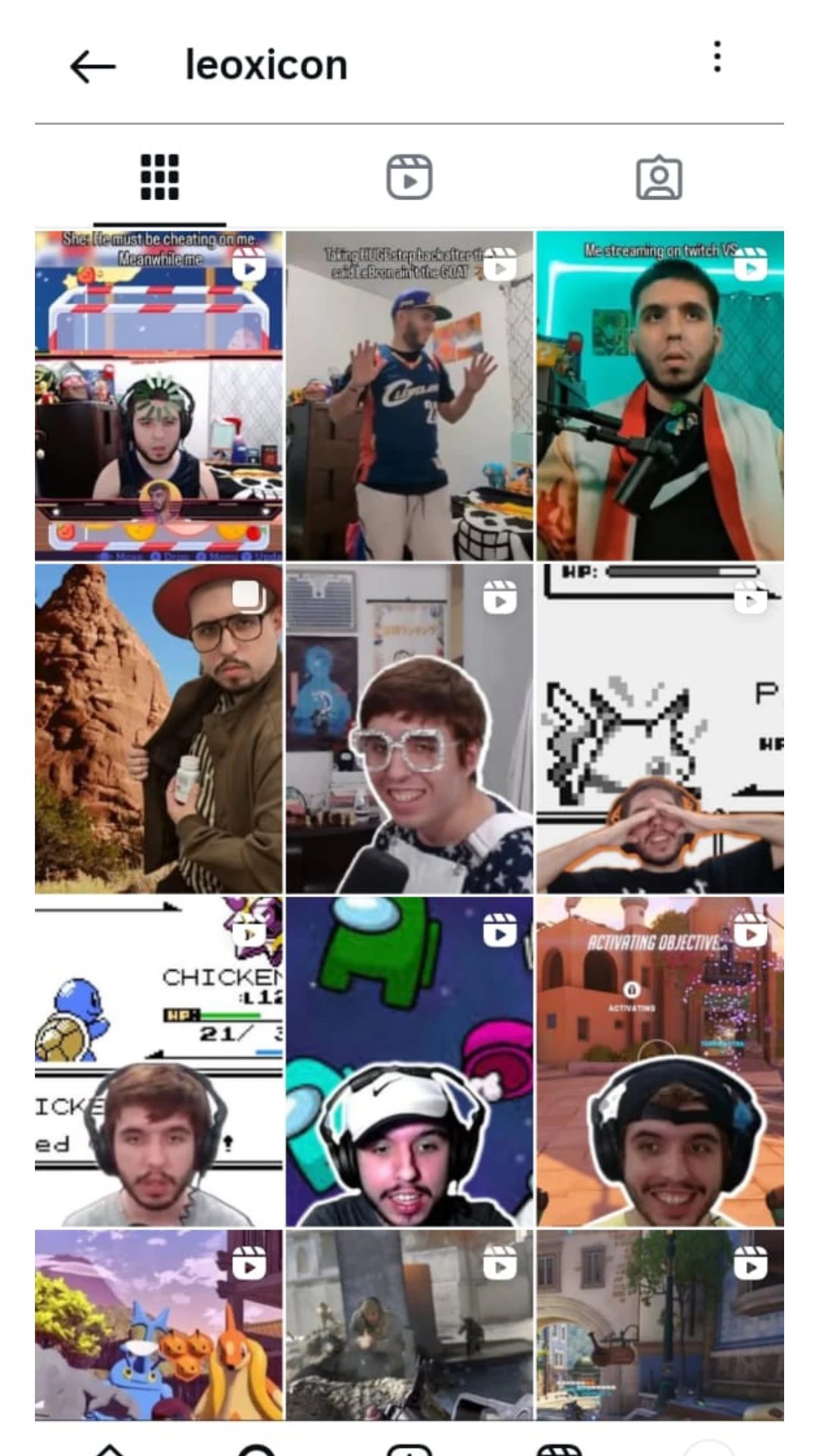This screenshot has height=1456, width=819.
Task: Open the 'He must be cheating on me' reel
Action: 158,396
